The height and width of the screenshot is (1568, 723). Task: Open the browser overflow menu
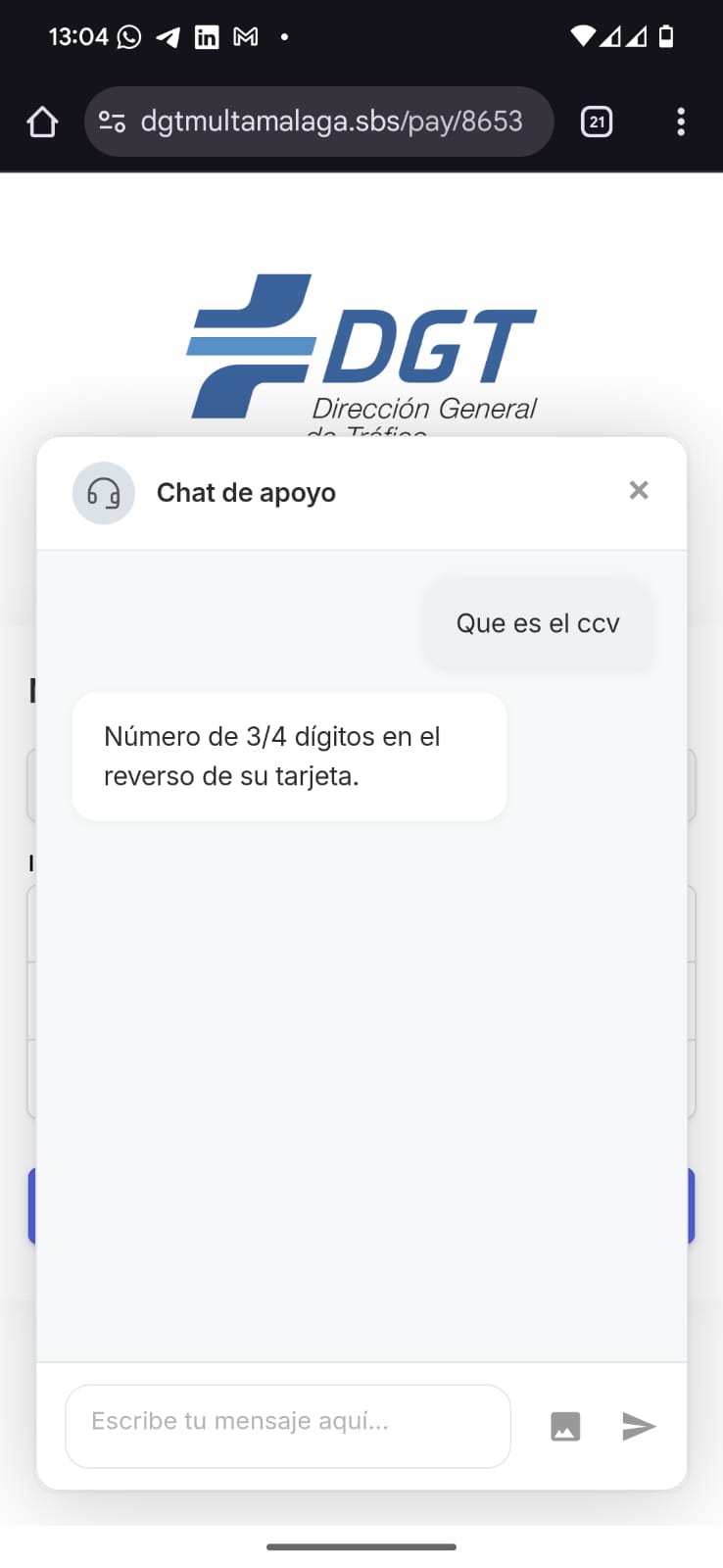[x=681, y=122]
